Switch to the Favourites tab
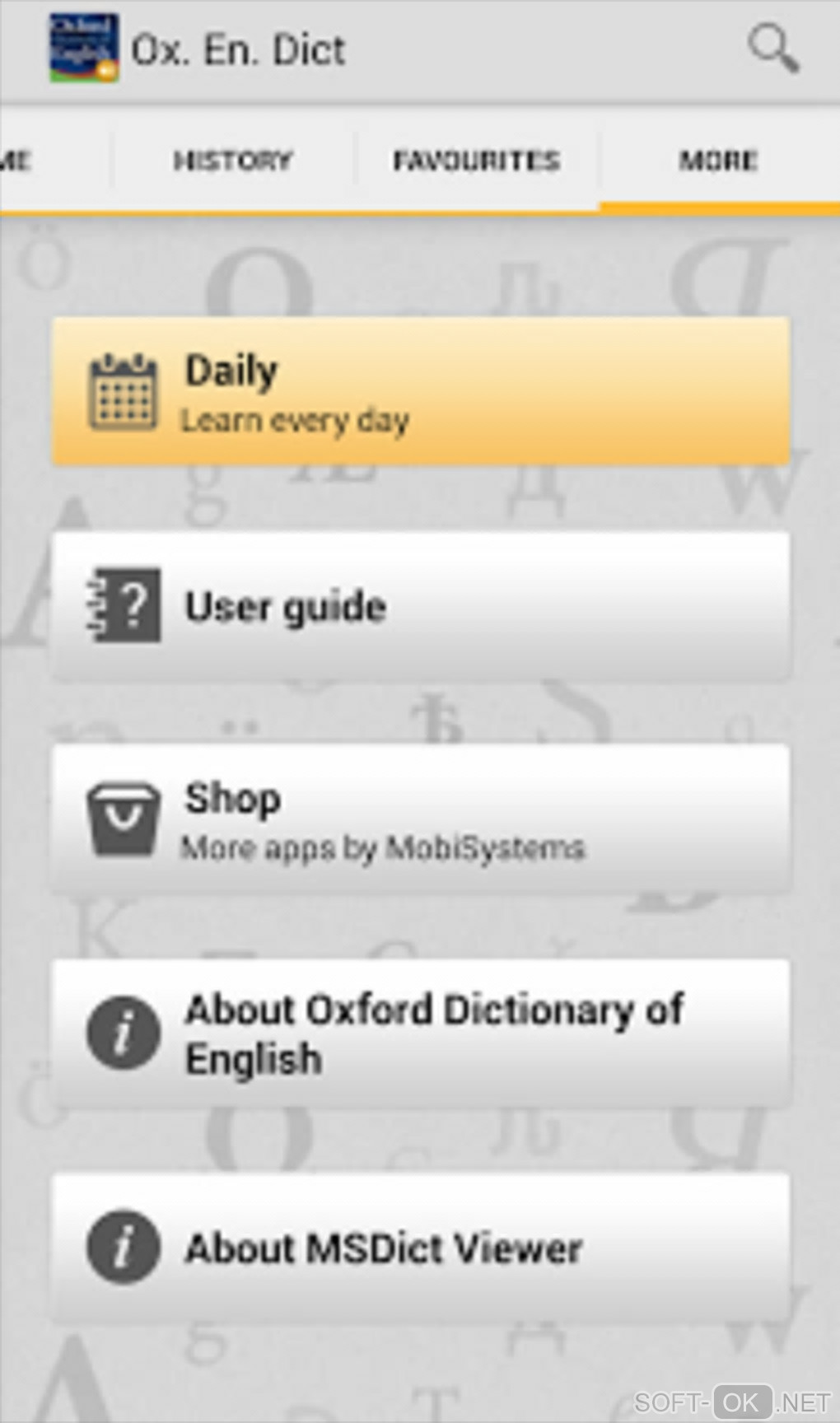 click(476, 160)
